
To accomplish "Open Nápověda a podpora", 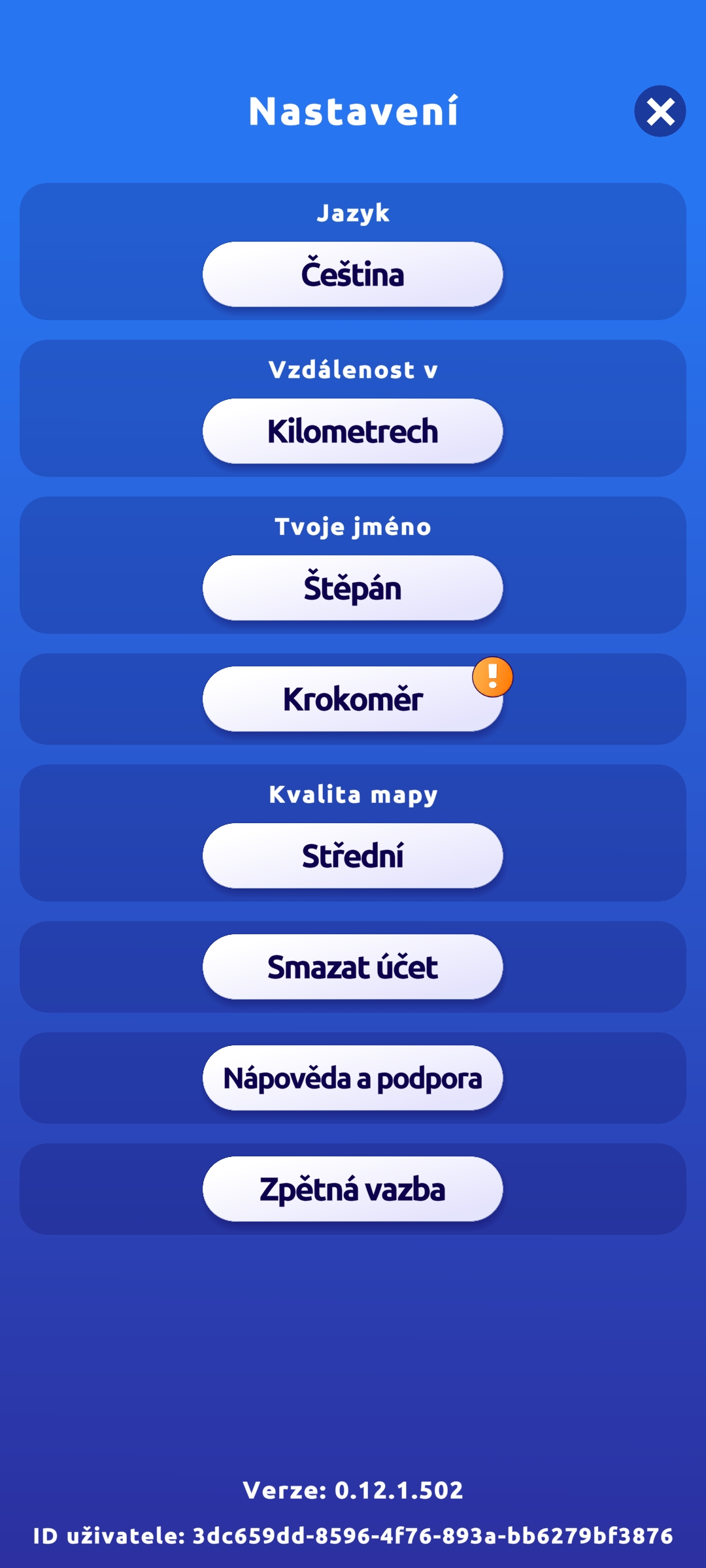I will [x=352, y=1077].
